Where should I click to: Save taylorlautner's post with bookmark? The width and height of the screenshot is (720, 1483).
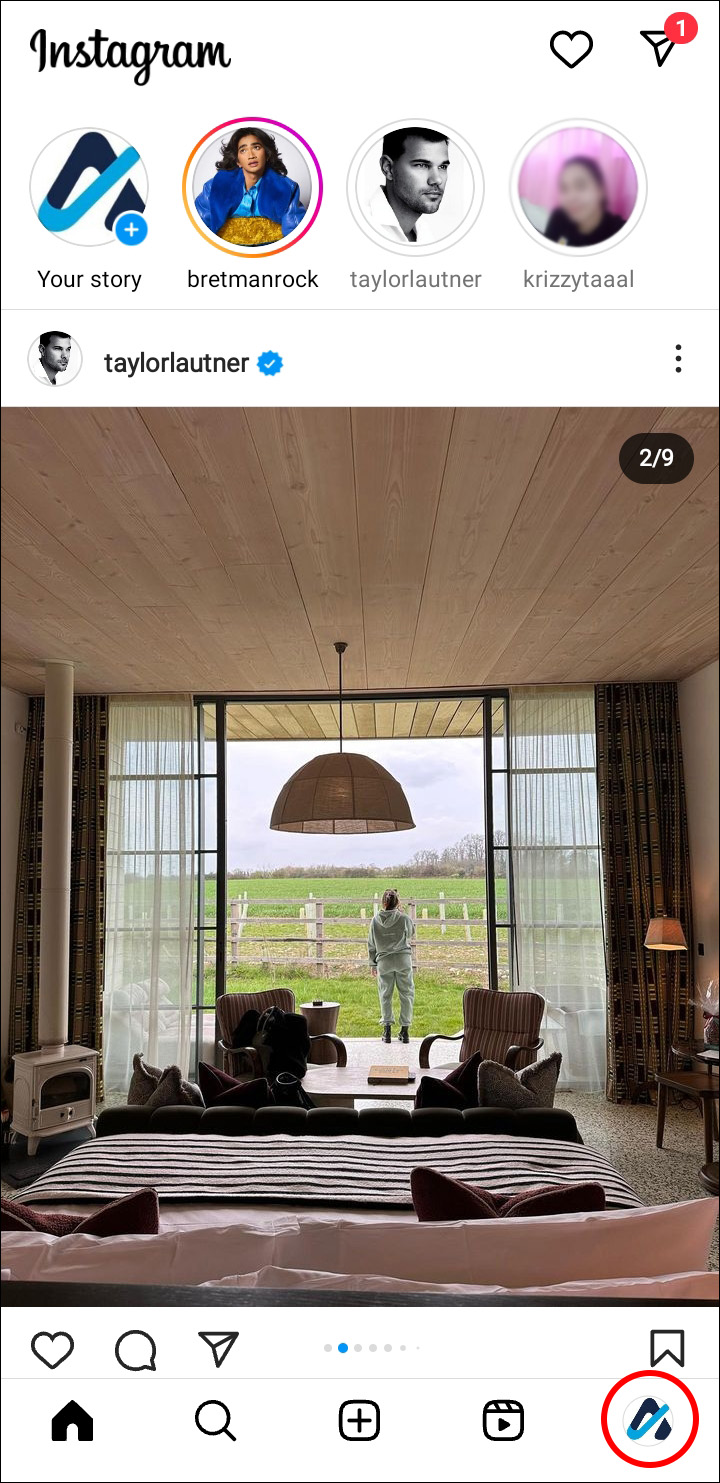click(x=667, y=1348)
